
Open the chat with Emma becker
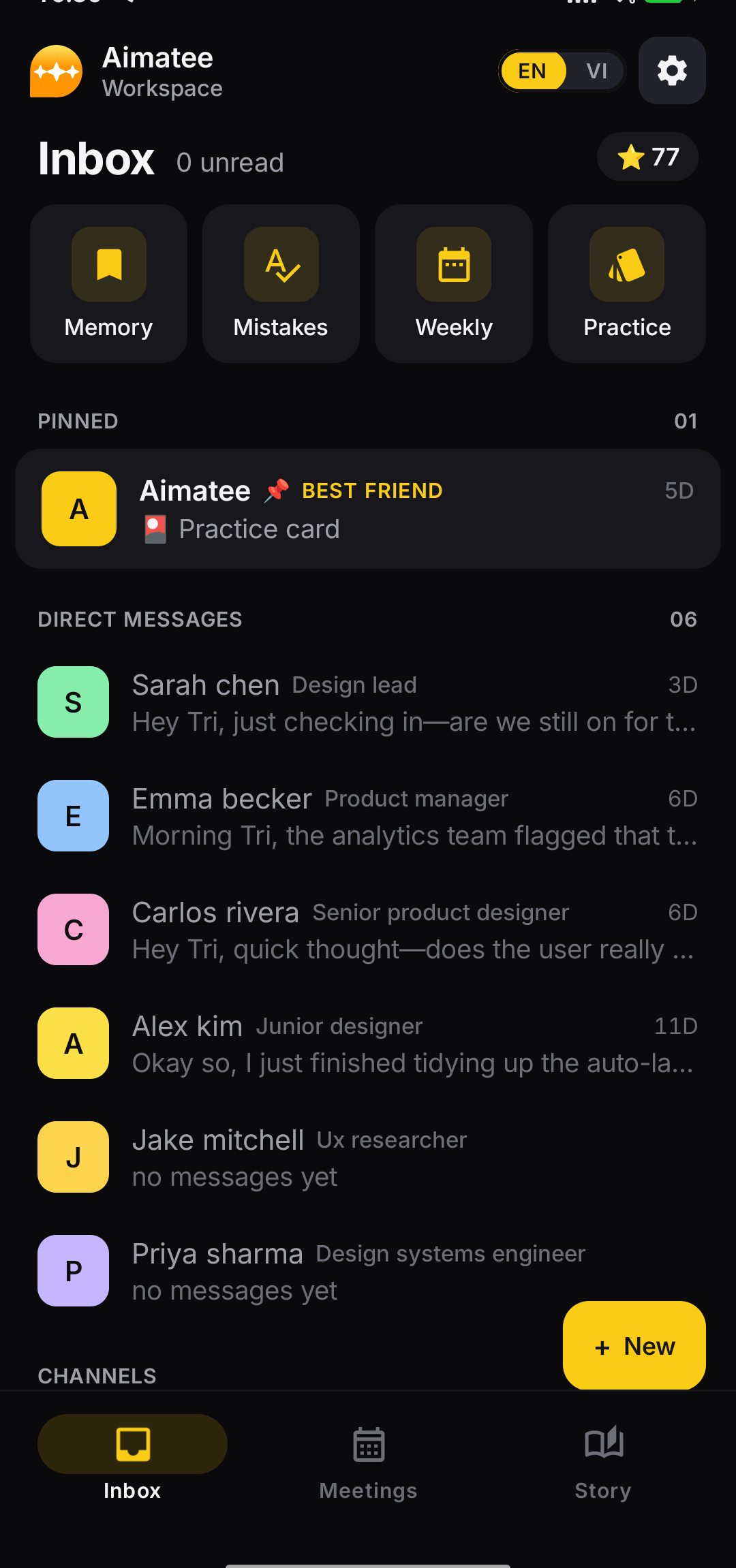tap(368, 816)
